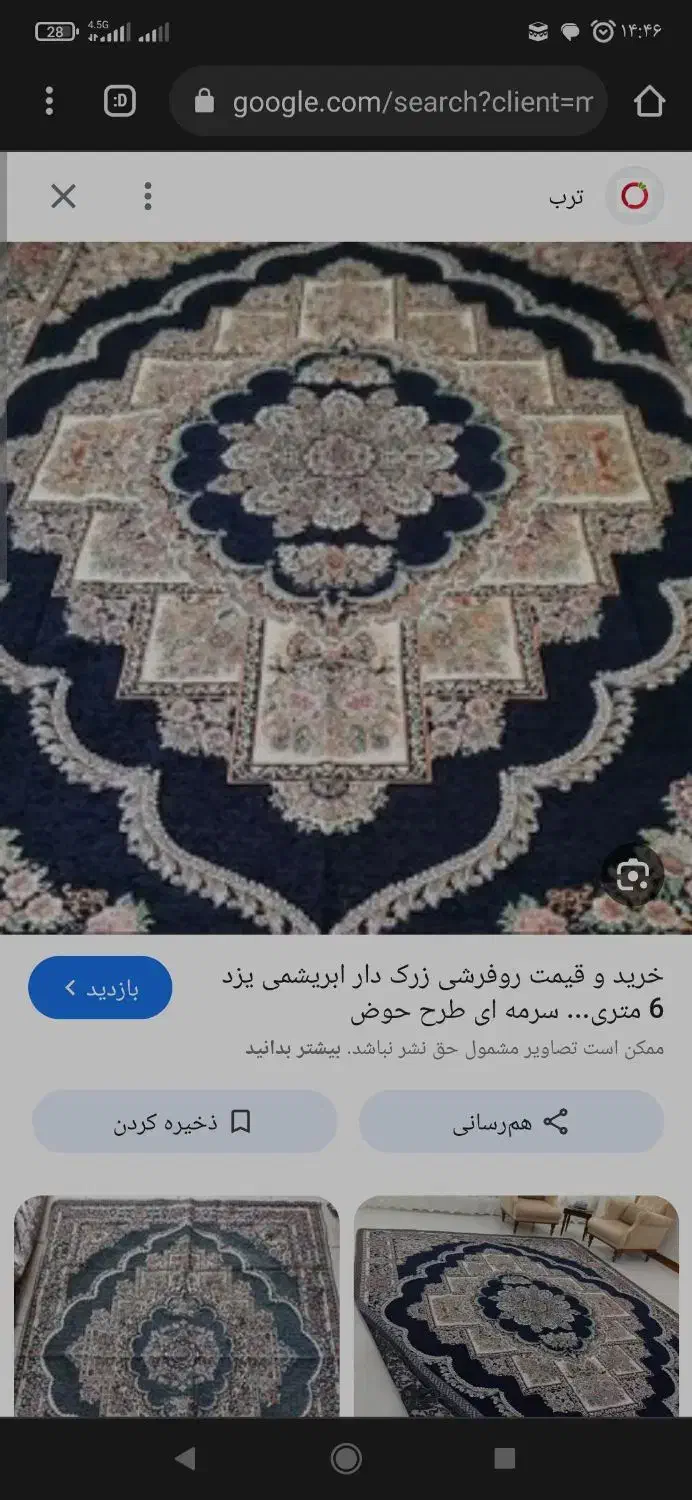Close the image preview panel
This screenshot has height=1500, width=692.
(x=63, y=196)
